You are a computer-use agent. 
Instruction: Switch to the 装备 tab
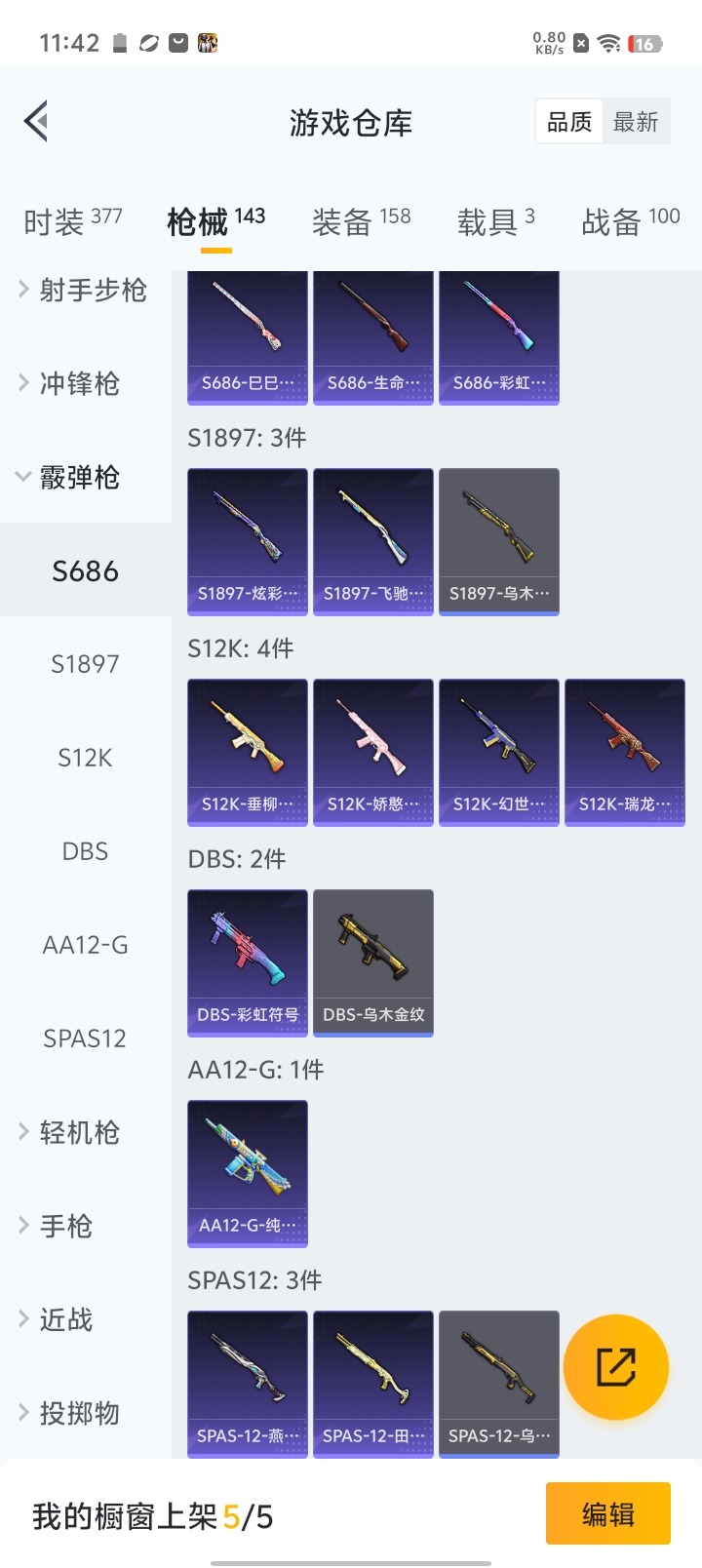click(x=361, y=222)
